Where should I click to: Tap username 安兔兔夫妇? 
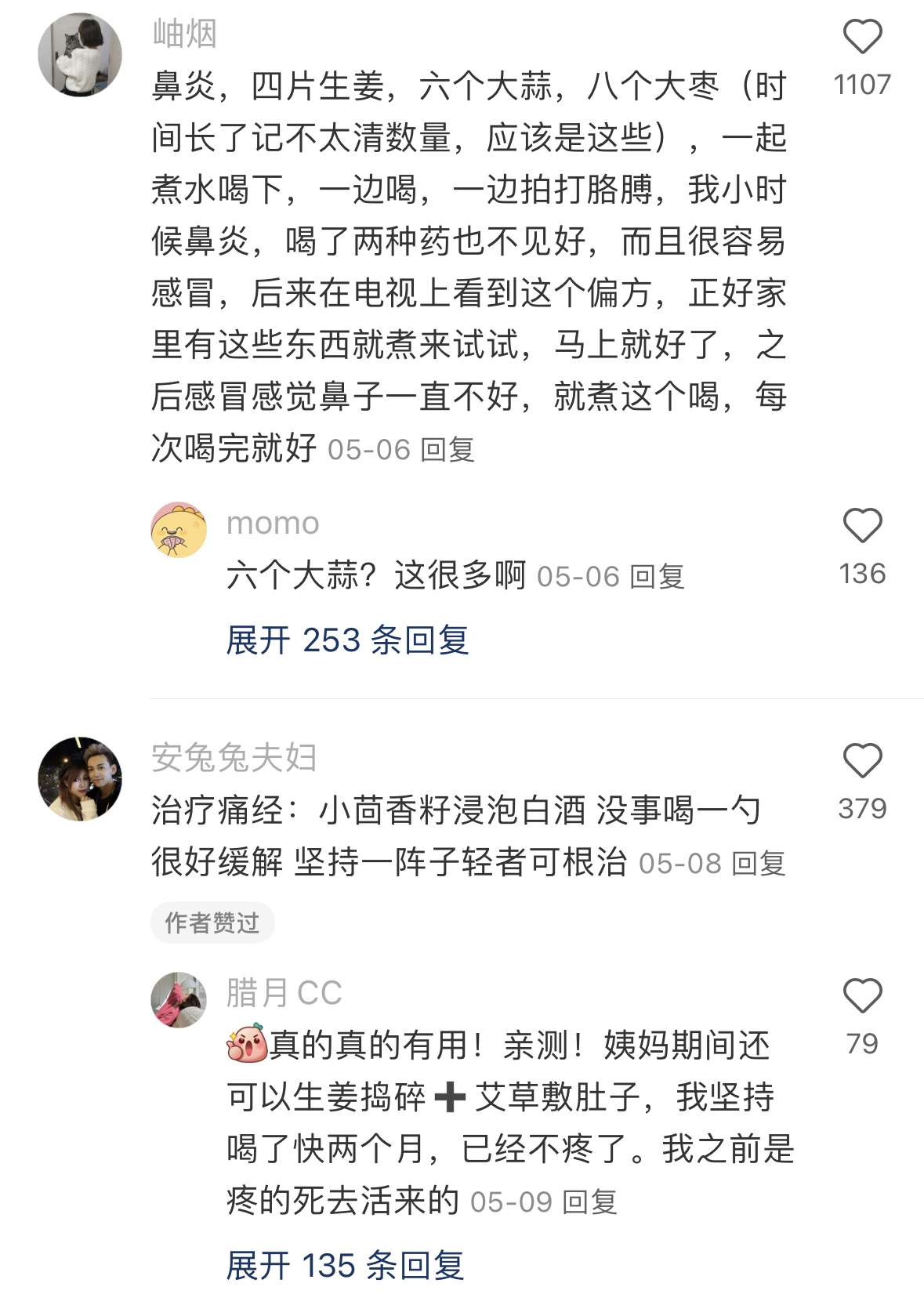pyautogui.click(x=234, y=758)
